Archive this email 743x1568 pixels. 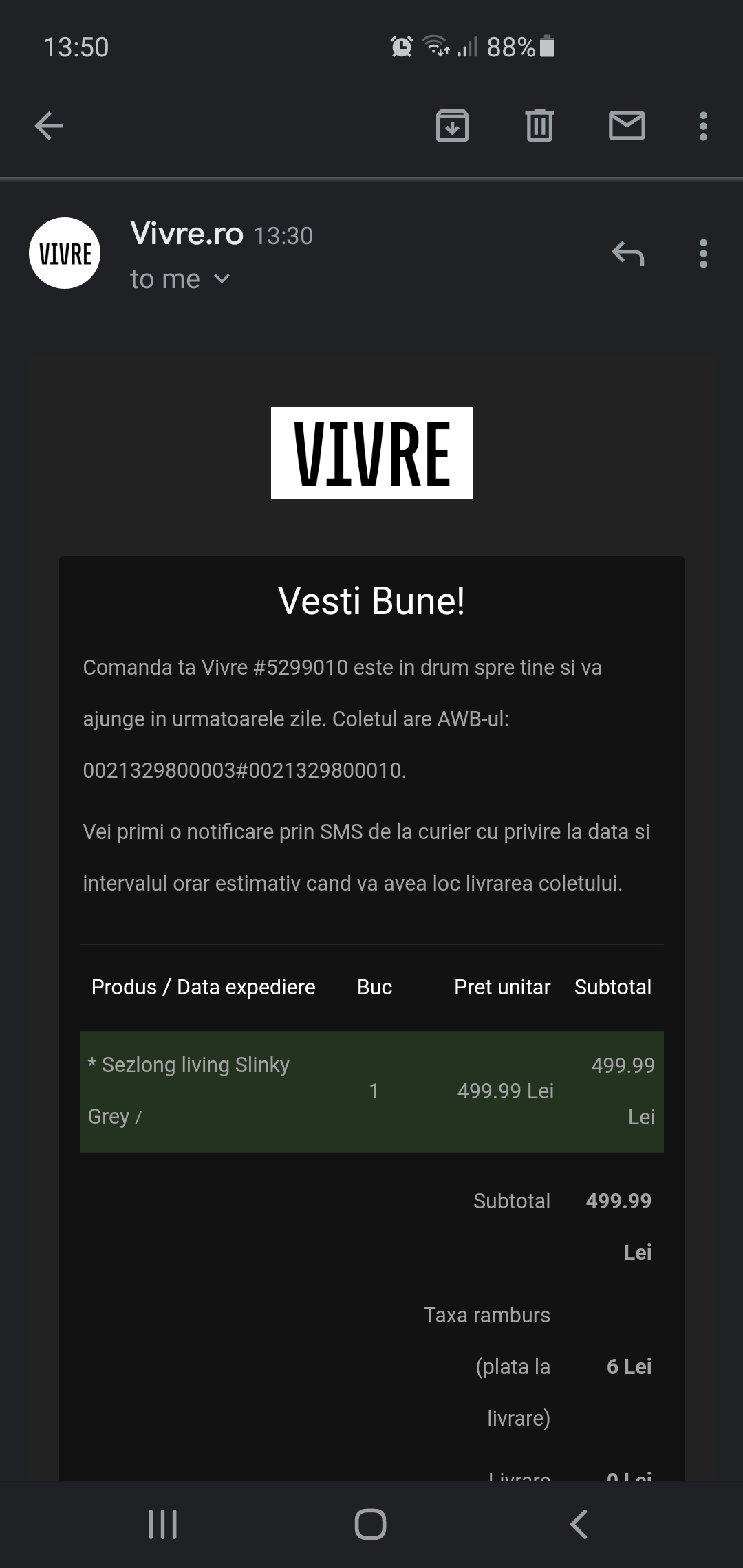452,126
